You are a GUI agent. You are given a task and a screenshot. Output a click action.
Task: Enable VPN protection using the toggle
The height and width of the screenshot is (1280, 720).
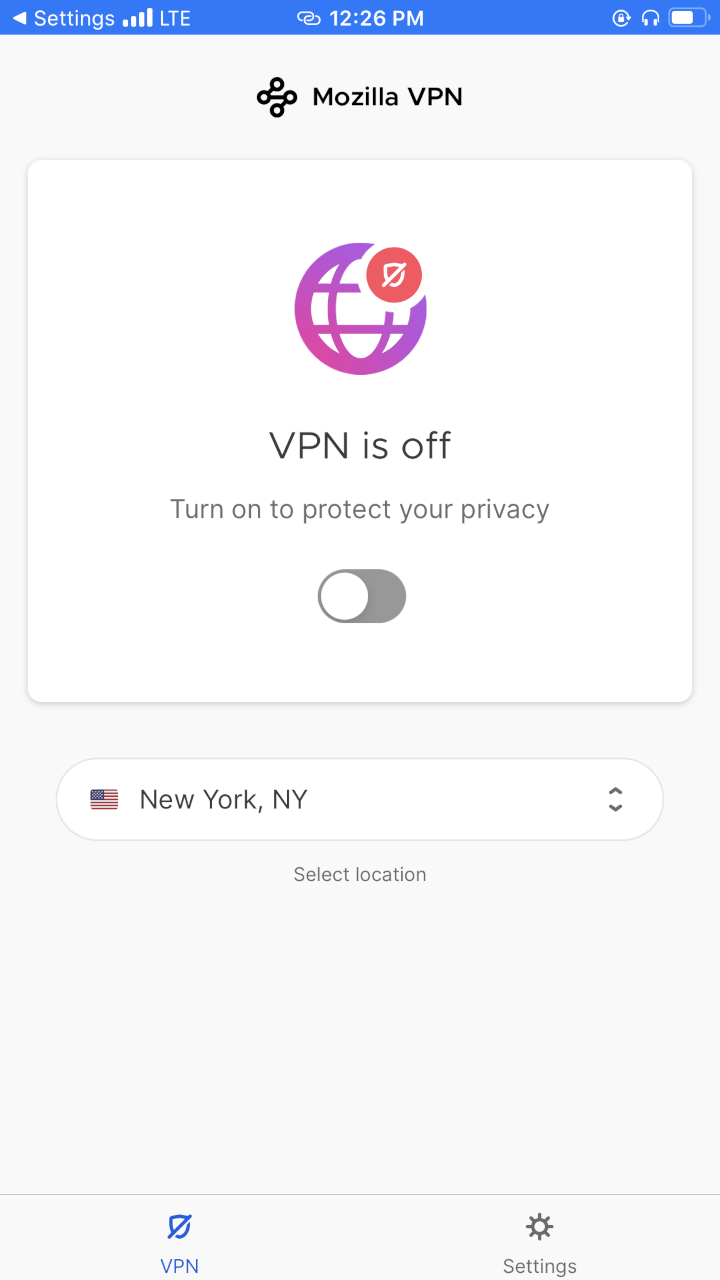tap(362, 596)
